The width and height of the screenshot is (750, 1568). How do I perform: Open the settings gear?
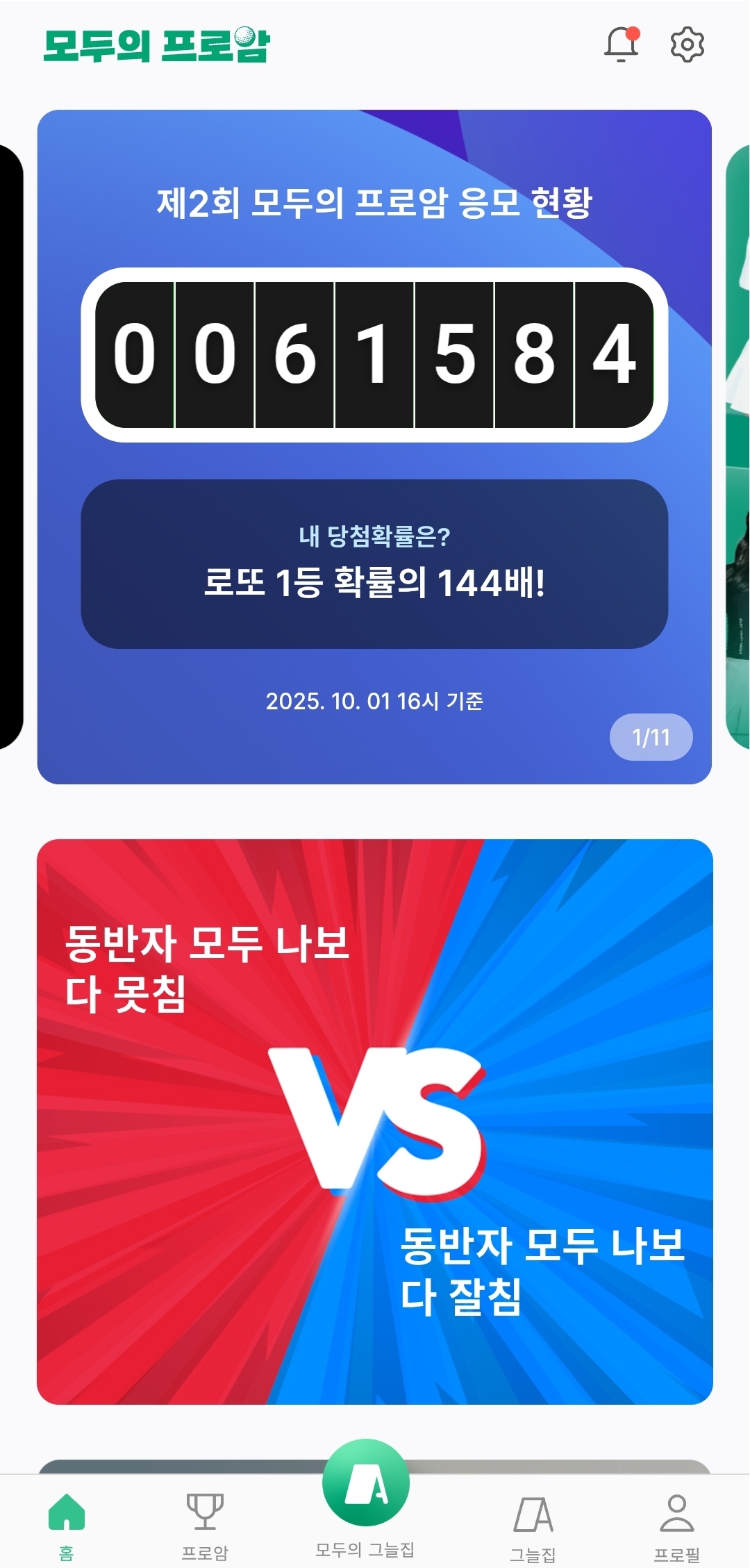coord(687,45)
